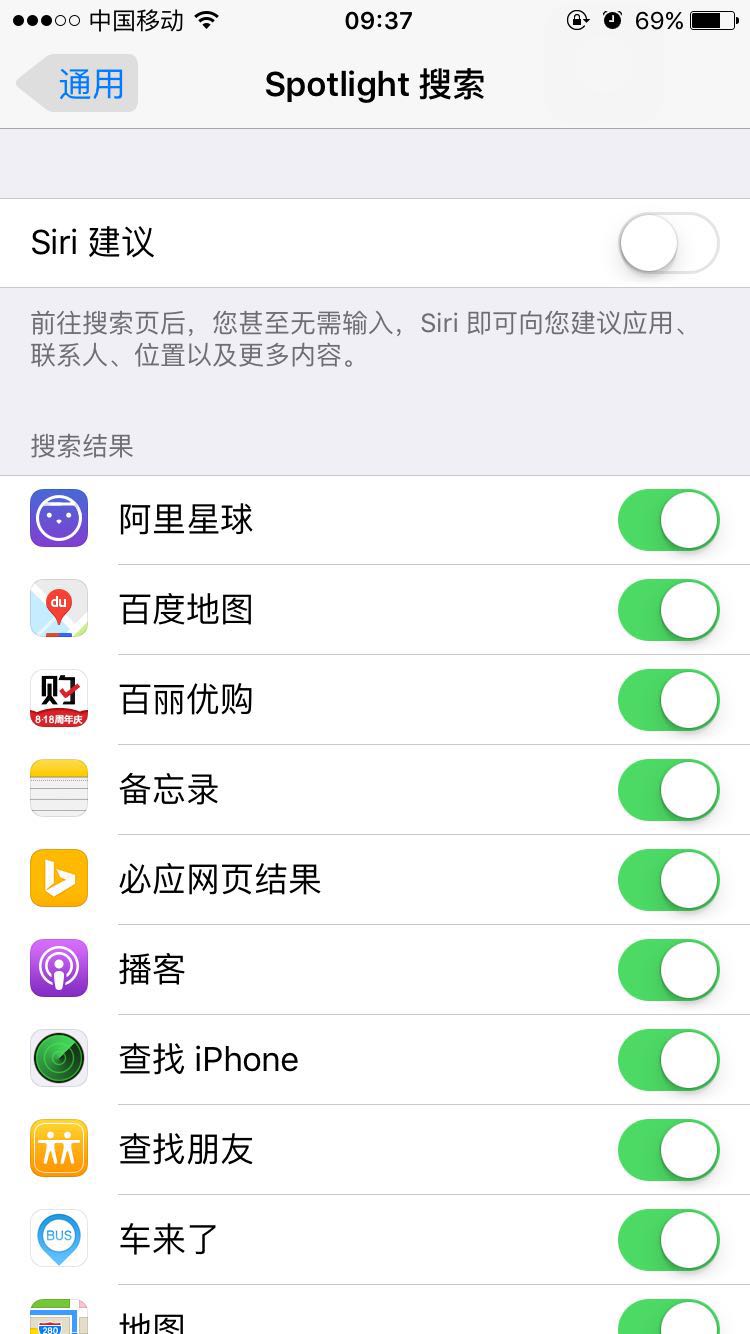Tap the 车来了 bus icon
750x1334 pixels.
tap(58, 1239)
